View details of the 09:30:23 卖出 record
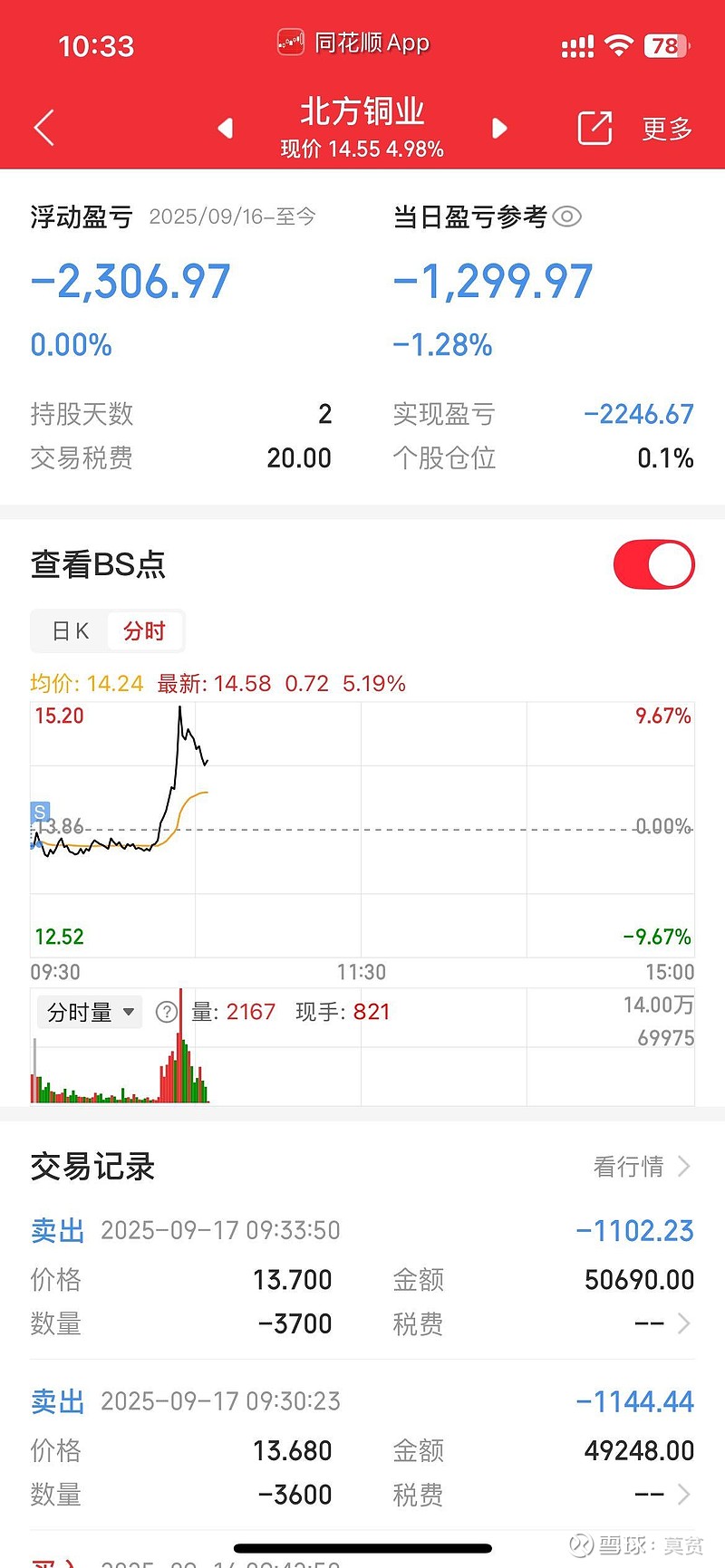Screen dimensions: 725x1568 (x=683, y=1495)
